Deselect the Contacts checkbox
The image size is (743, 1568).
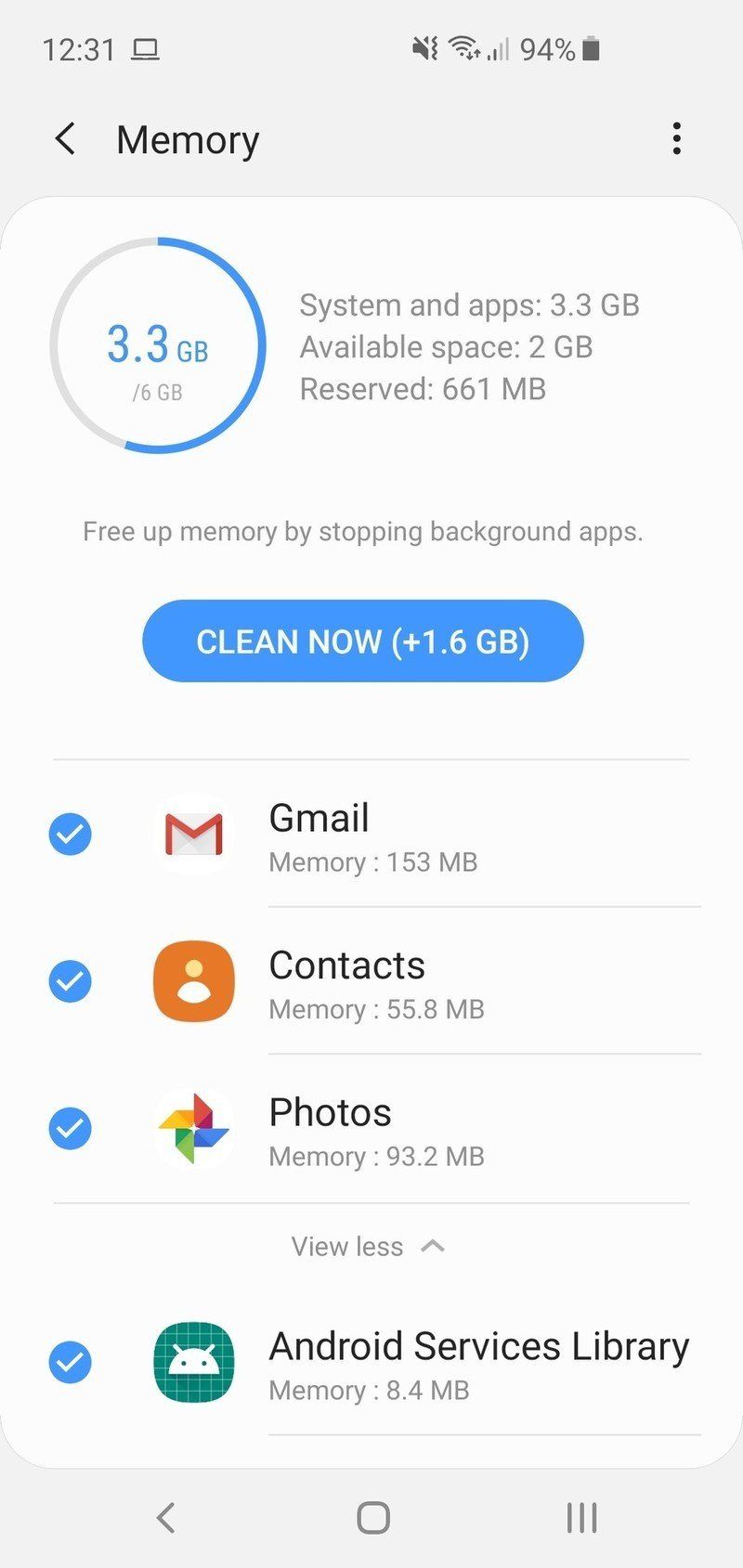click(x=70, y=981)
